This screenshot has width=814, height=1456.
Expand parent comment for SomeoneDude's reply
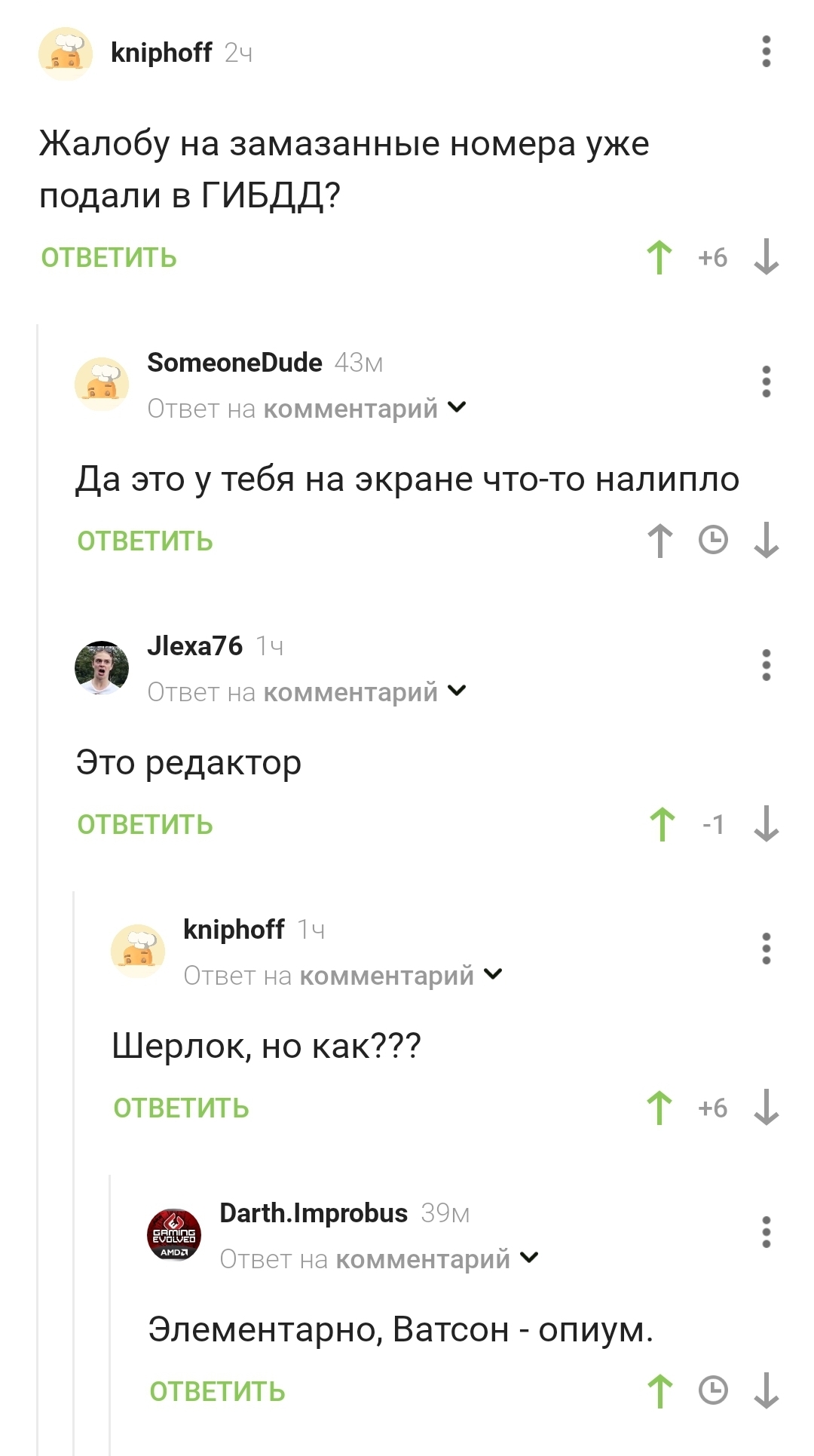457,408
